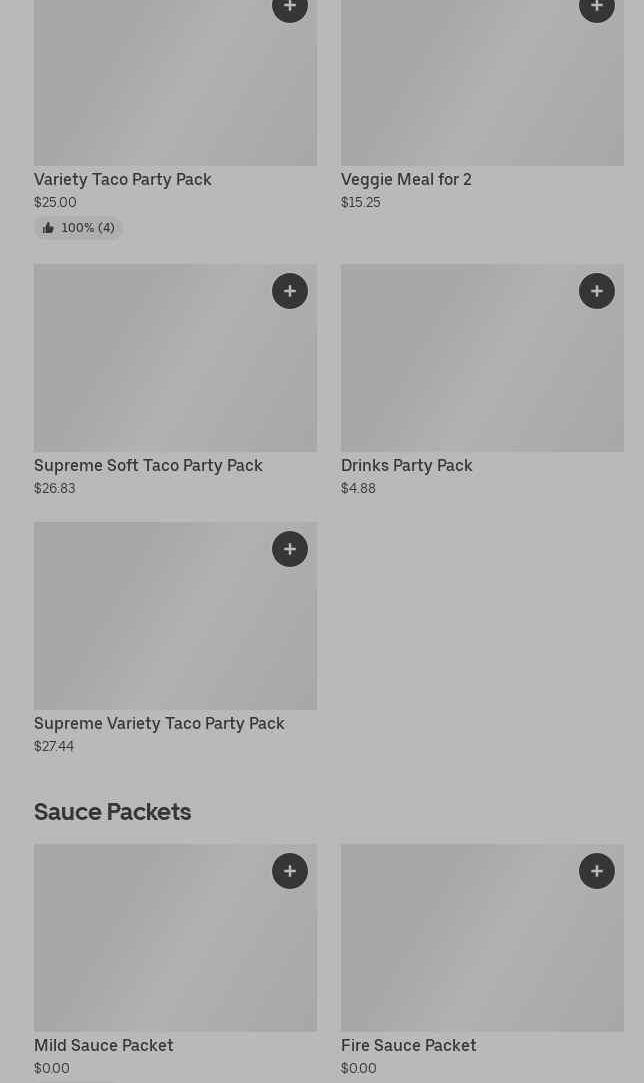Add Fire Sauce Packet to cart
Screen dimensions: 644x1083
click(596, 871)
